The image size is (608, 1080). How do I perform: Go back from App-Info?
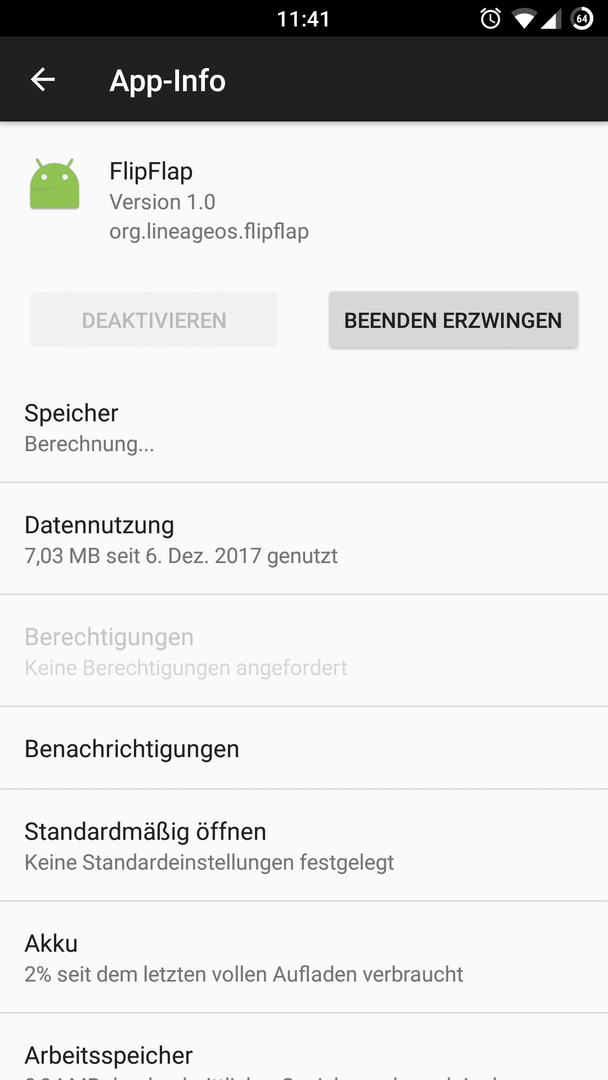pos(43,80)
